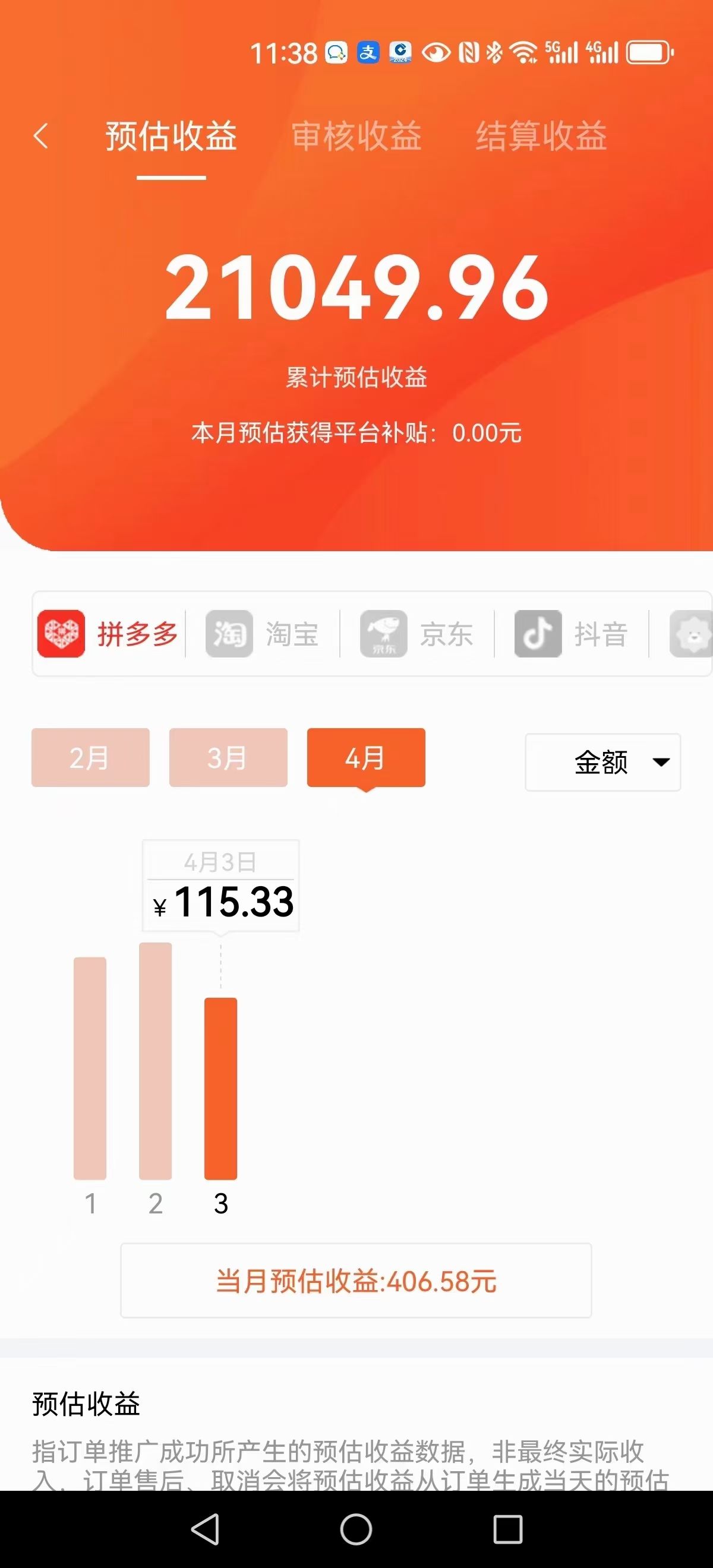Open recent apps from navigation bar
This screenshot has width=713, height=1568.
(507, 1528)
